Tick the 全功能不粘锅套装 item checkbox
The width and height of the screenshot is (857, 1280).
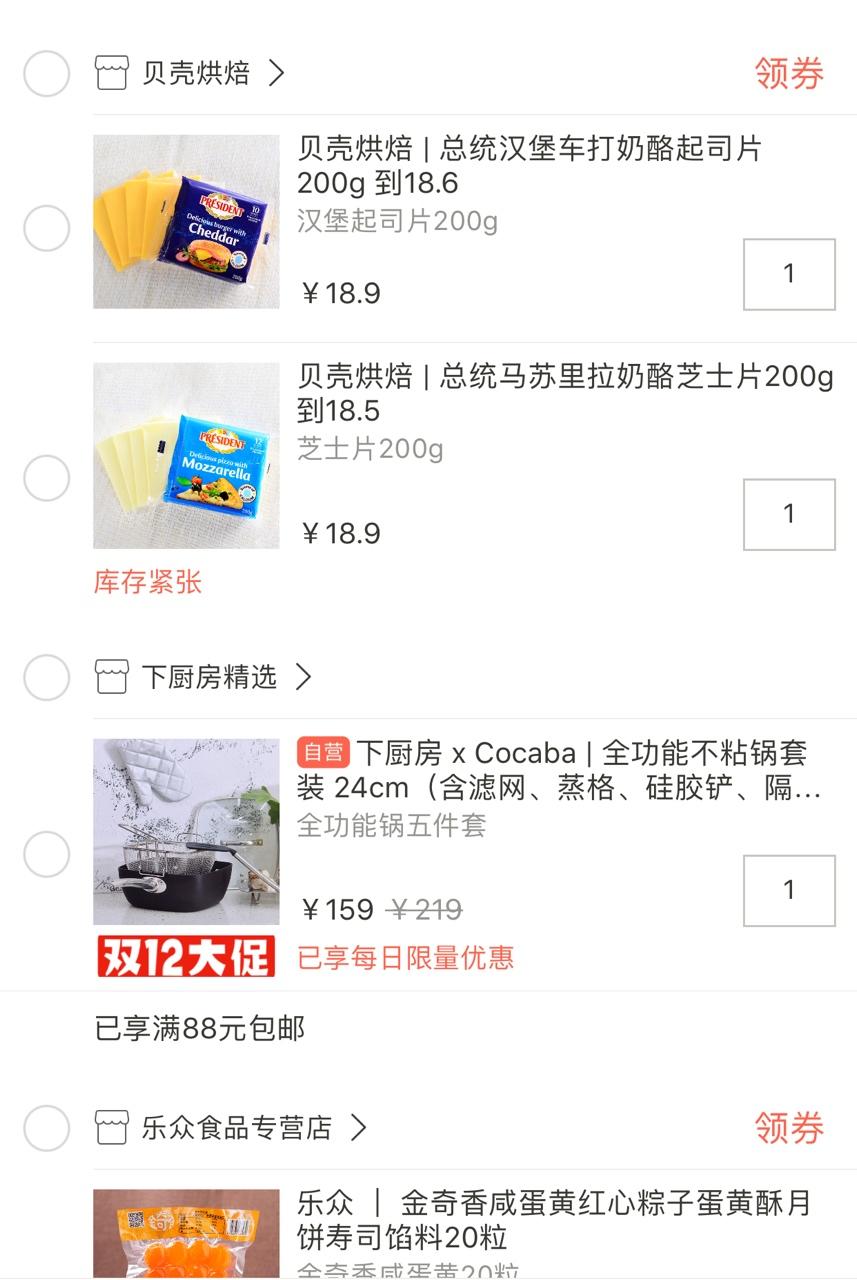pos(46,855)
